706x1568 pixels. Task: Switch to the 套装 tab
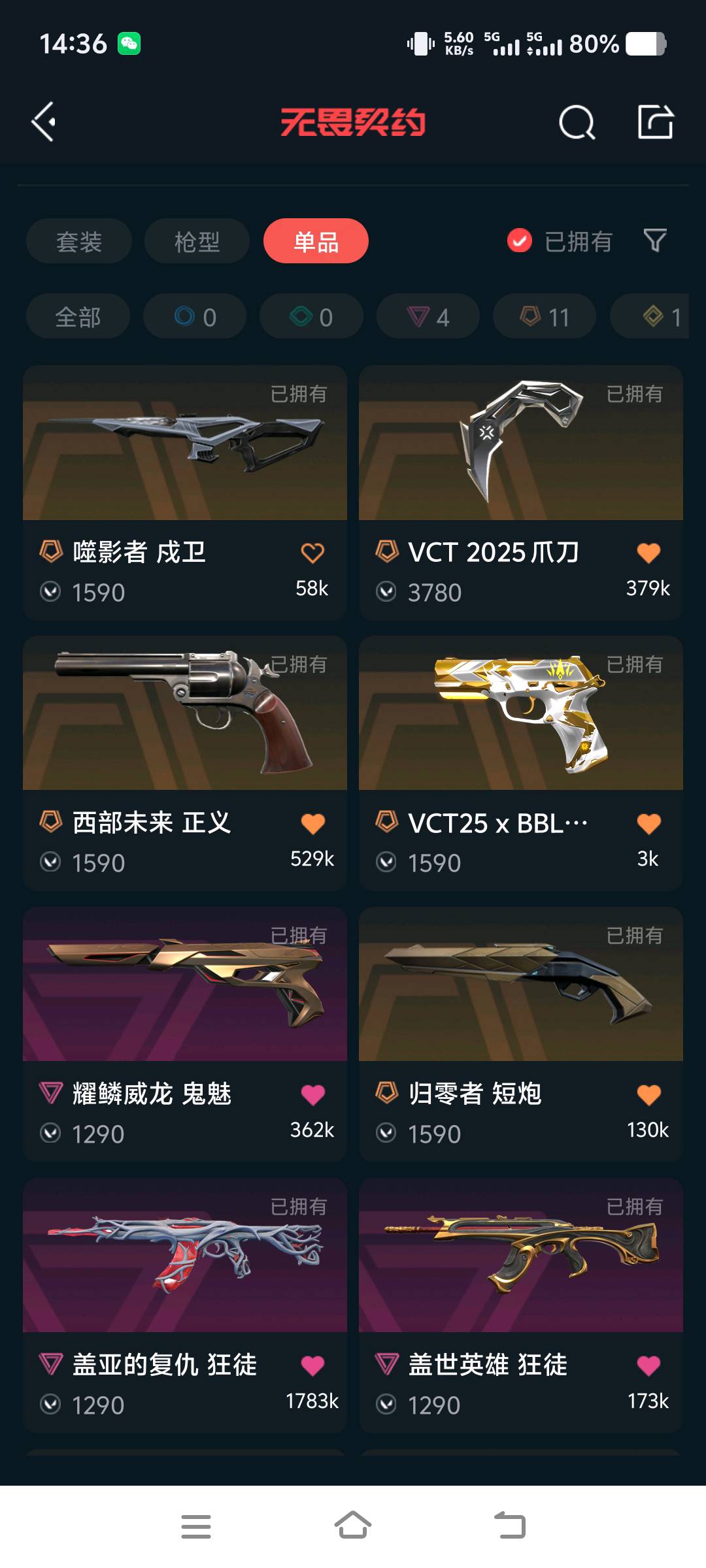(79, 241)
